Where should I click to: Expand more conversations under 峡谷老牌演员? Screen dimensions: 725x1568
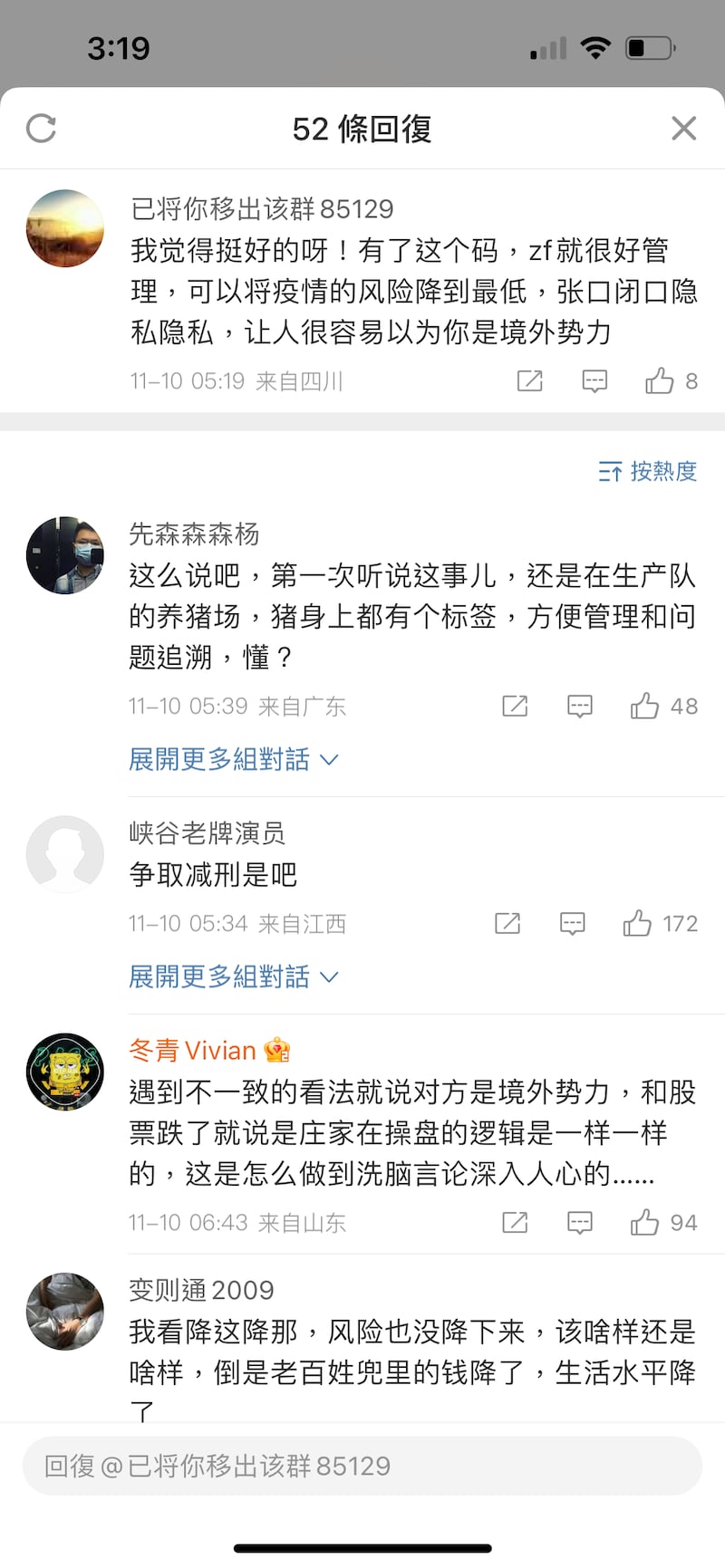coord(233,976)
